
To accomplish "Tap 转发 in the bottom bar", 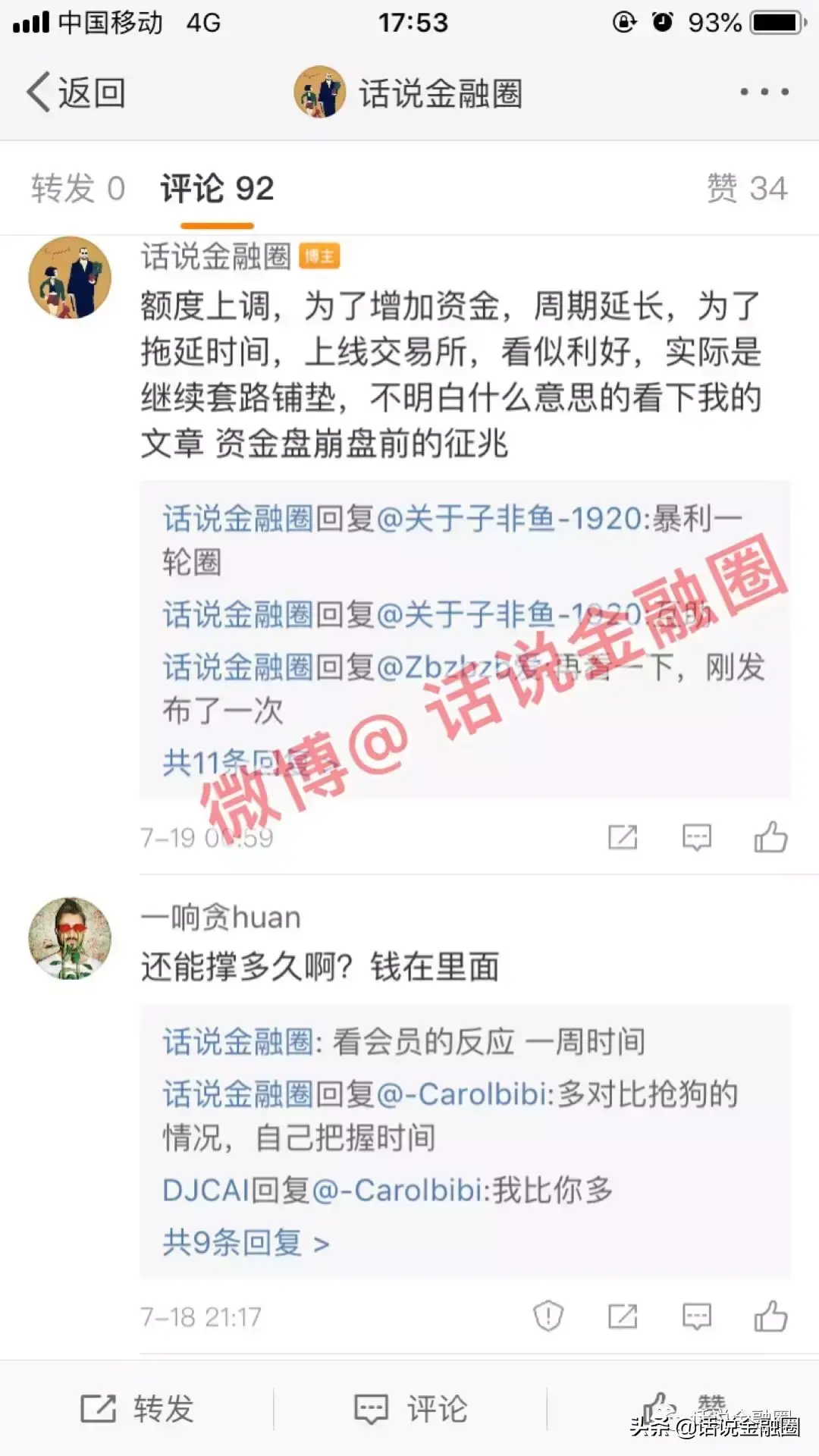I will click(x=137, y=1409).
